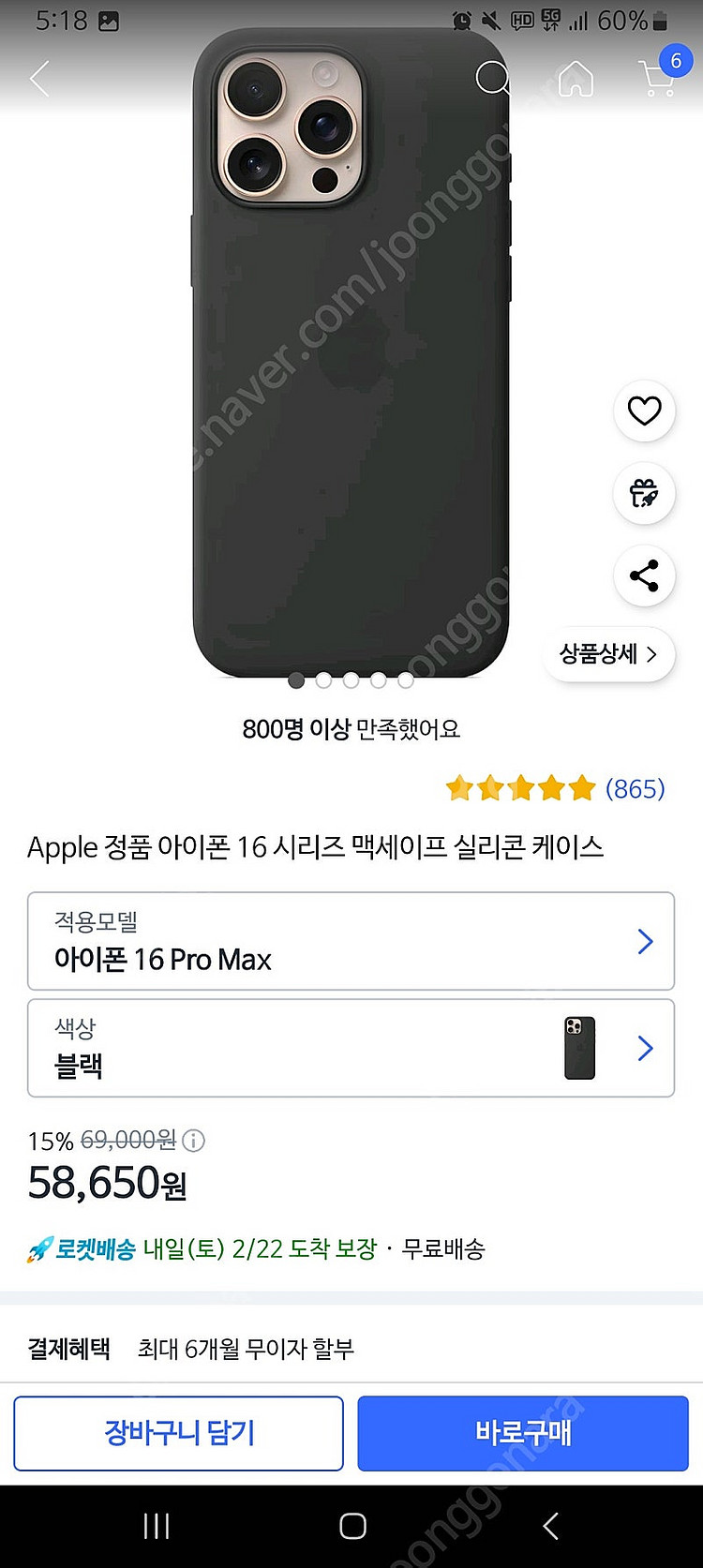
Task: Tap 장바구니 담기 to add to cart
Action: [x=178, y=1433]
